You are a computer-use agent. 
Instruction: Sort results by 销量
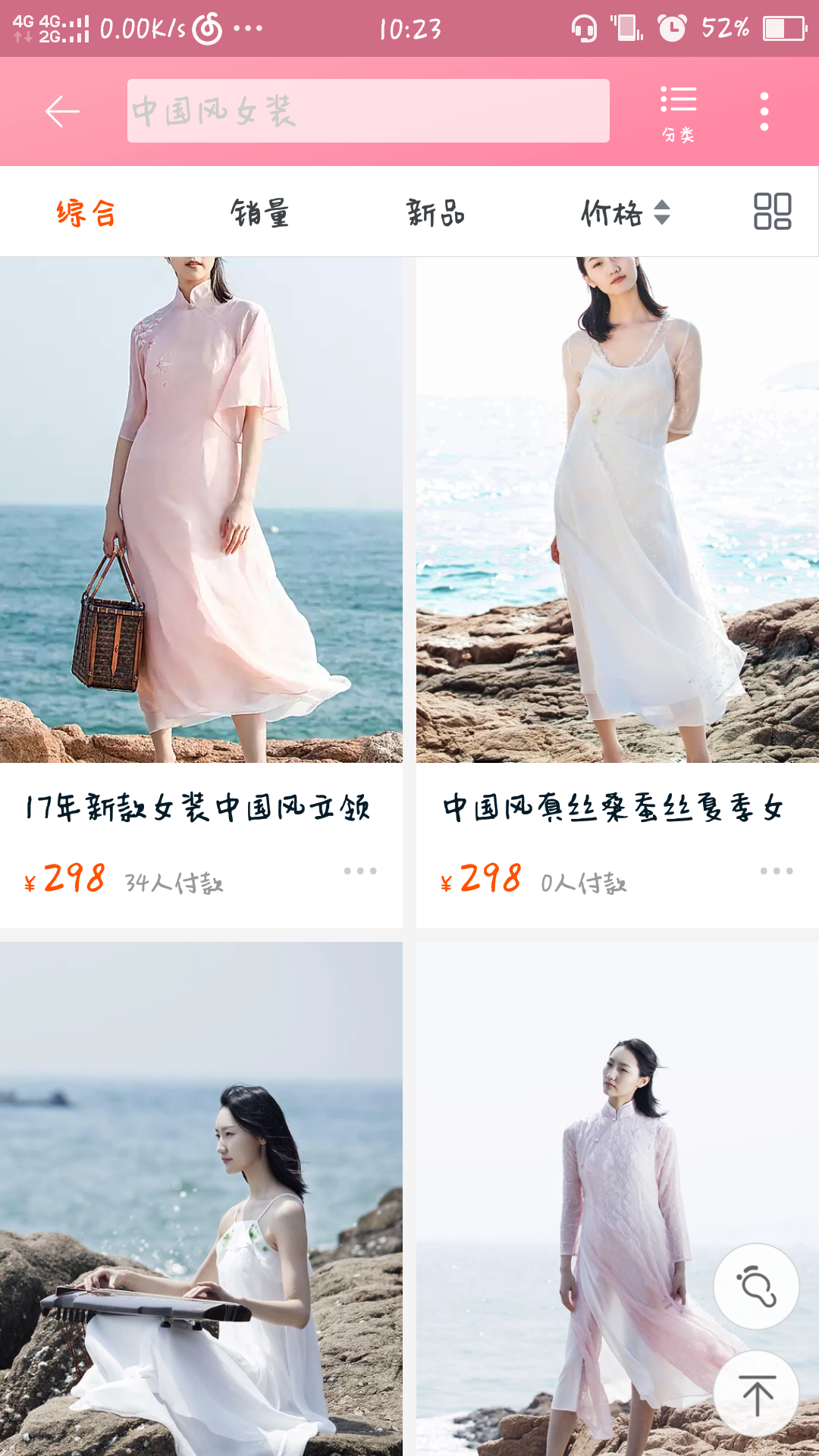(x=260, y=213)
